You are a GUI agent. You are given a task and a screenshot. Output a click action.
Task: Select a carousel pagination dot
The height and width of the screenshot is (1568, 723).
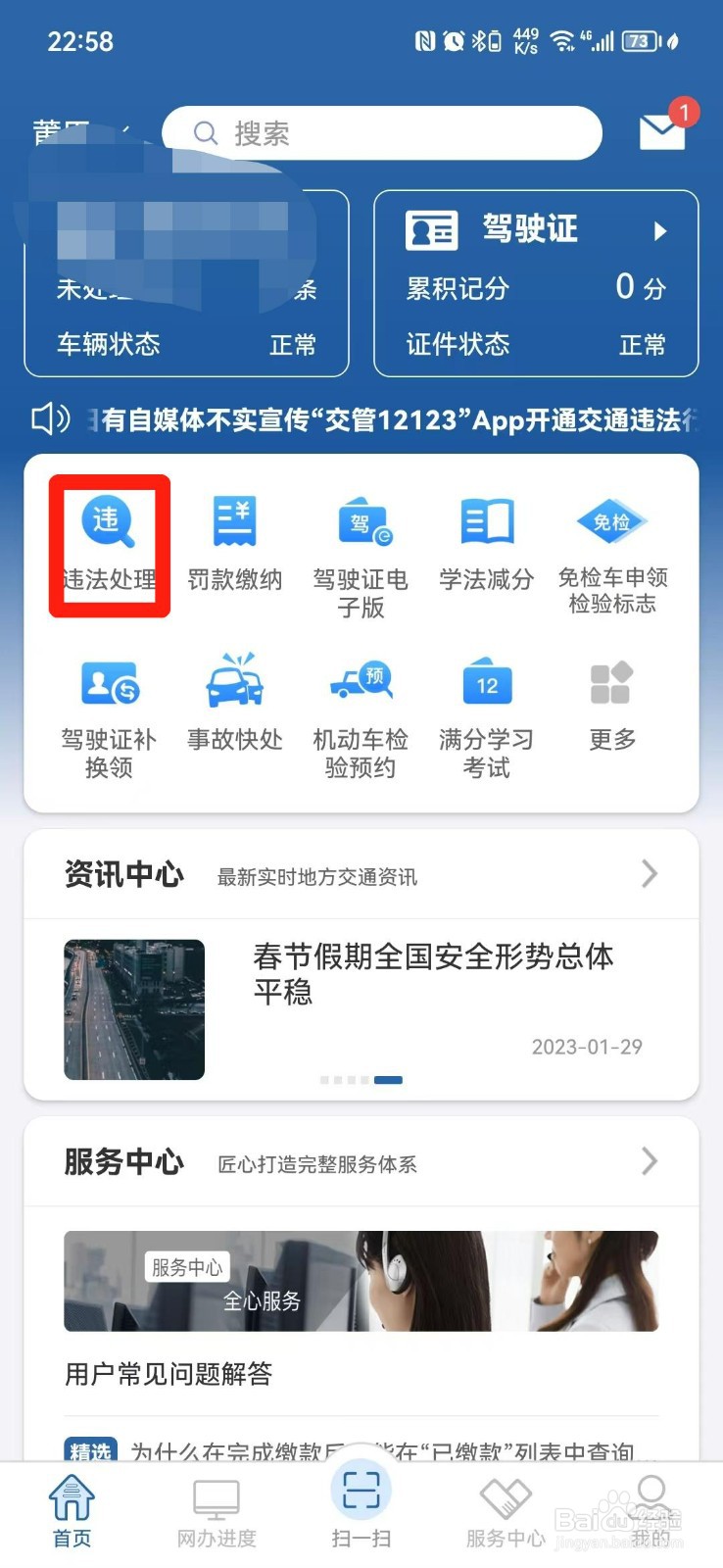(x=388, y=1080)
